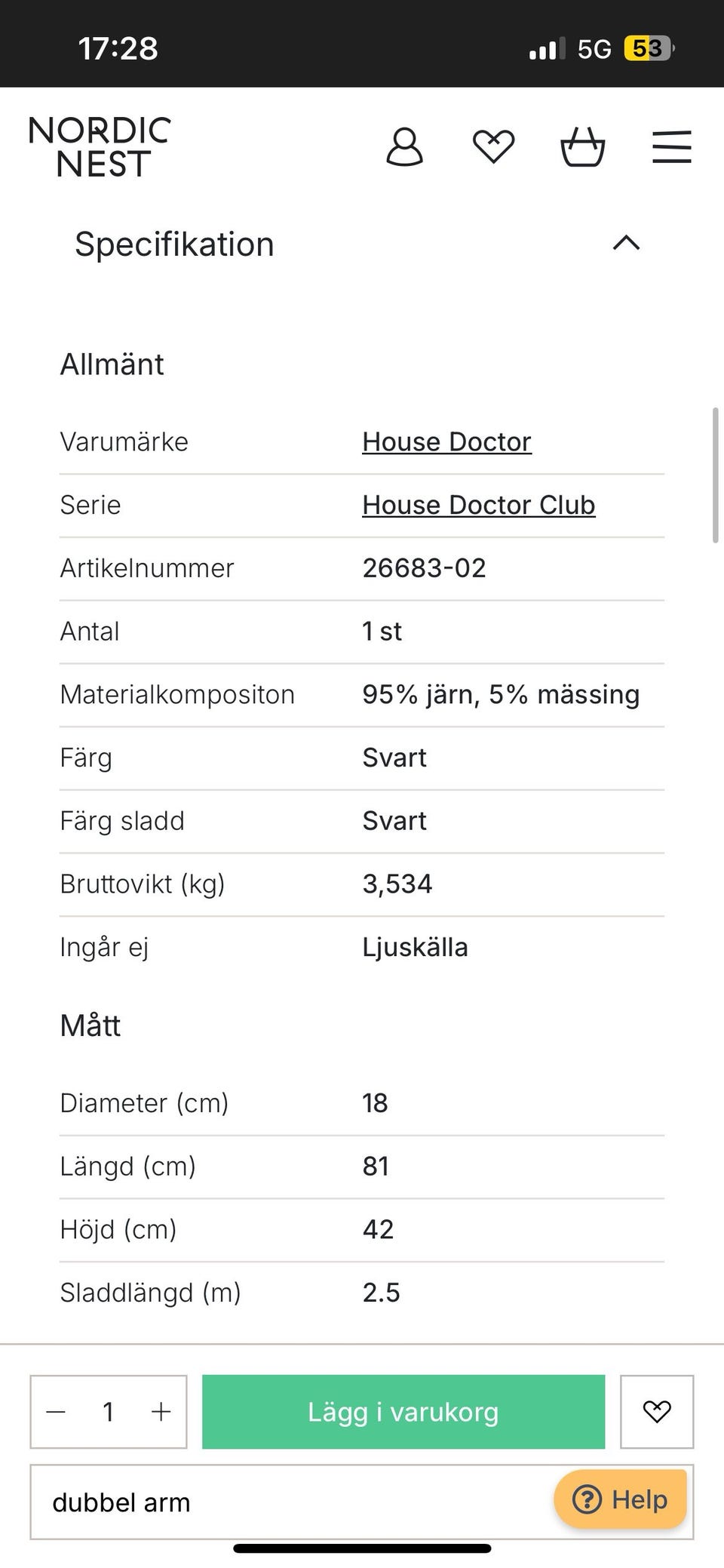Viewport: 724px width, 1568px height.
Task: Open the hamburger menu
Action: click(671, 146)
